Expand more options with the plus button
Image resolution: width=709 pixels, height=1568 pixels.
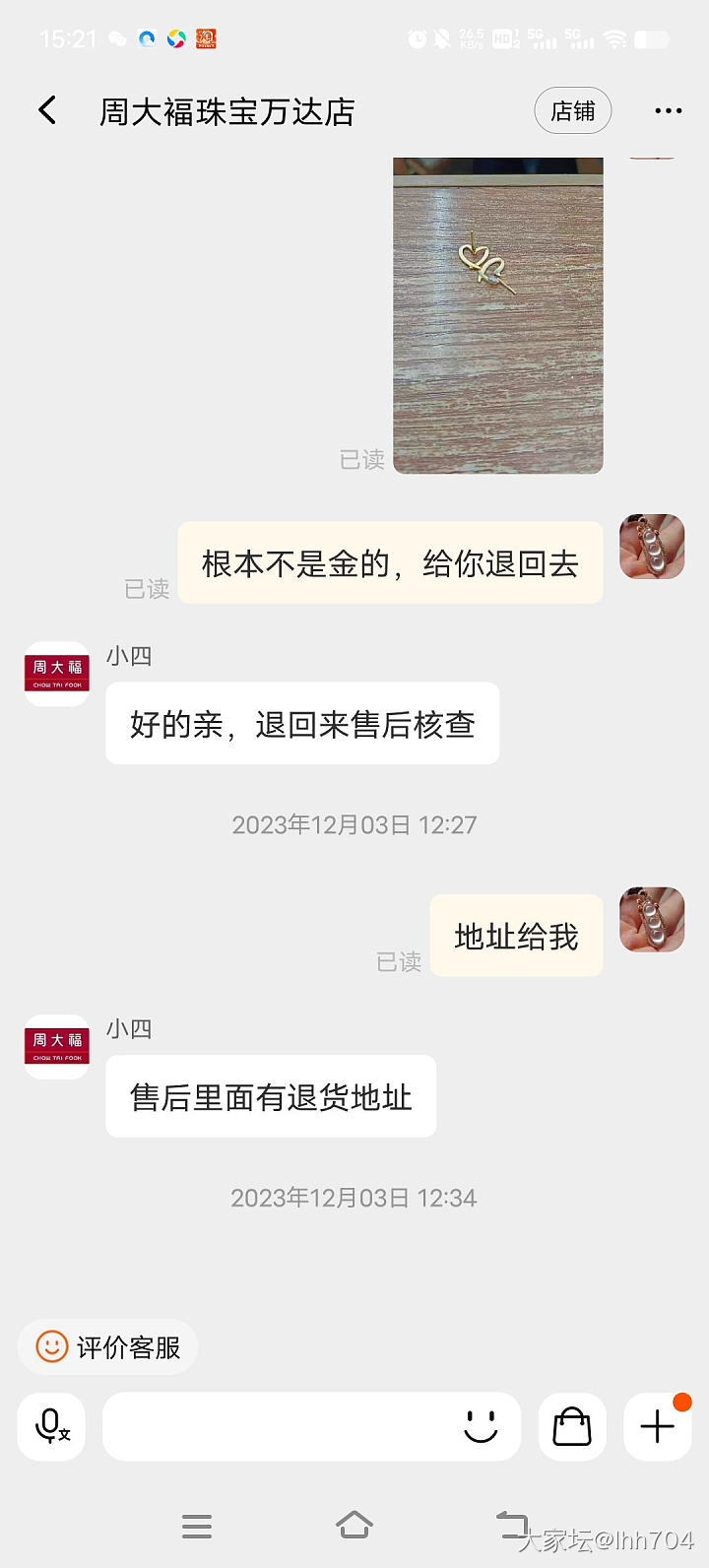[657, 1426]
